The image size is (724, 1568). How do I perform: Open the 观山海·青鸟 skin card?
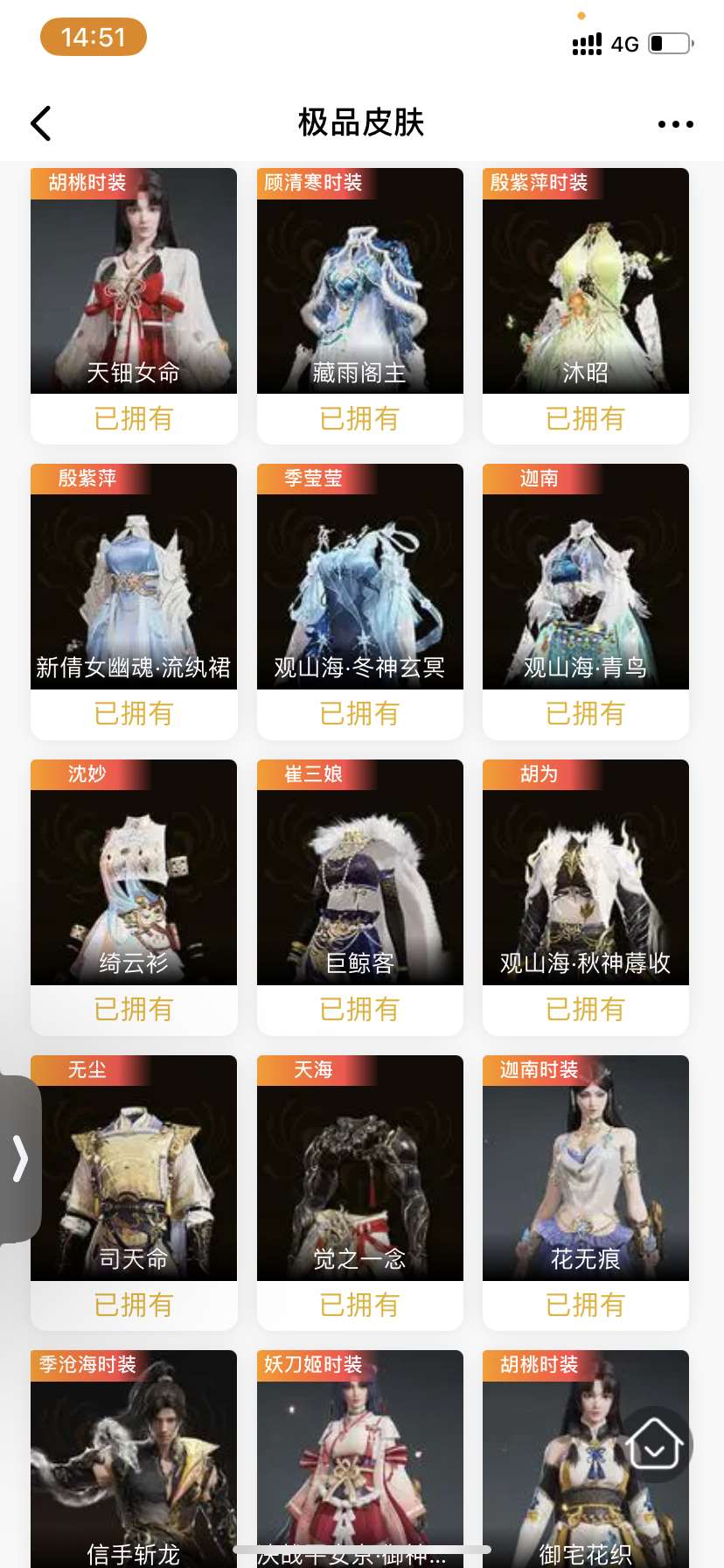point(585,584)
